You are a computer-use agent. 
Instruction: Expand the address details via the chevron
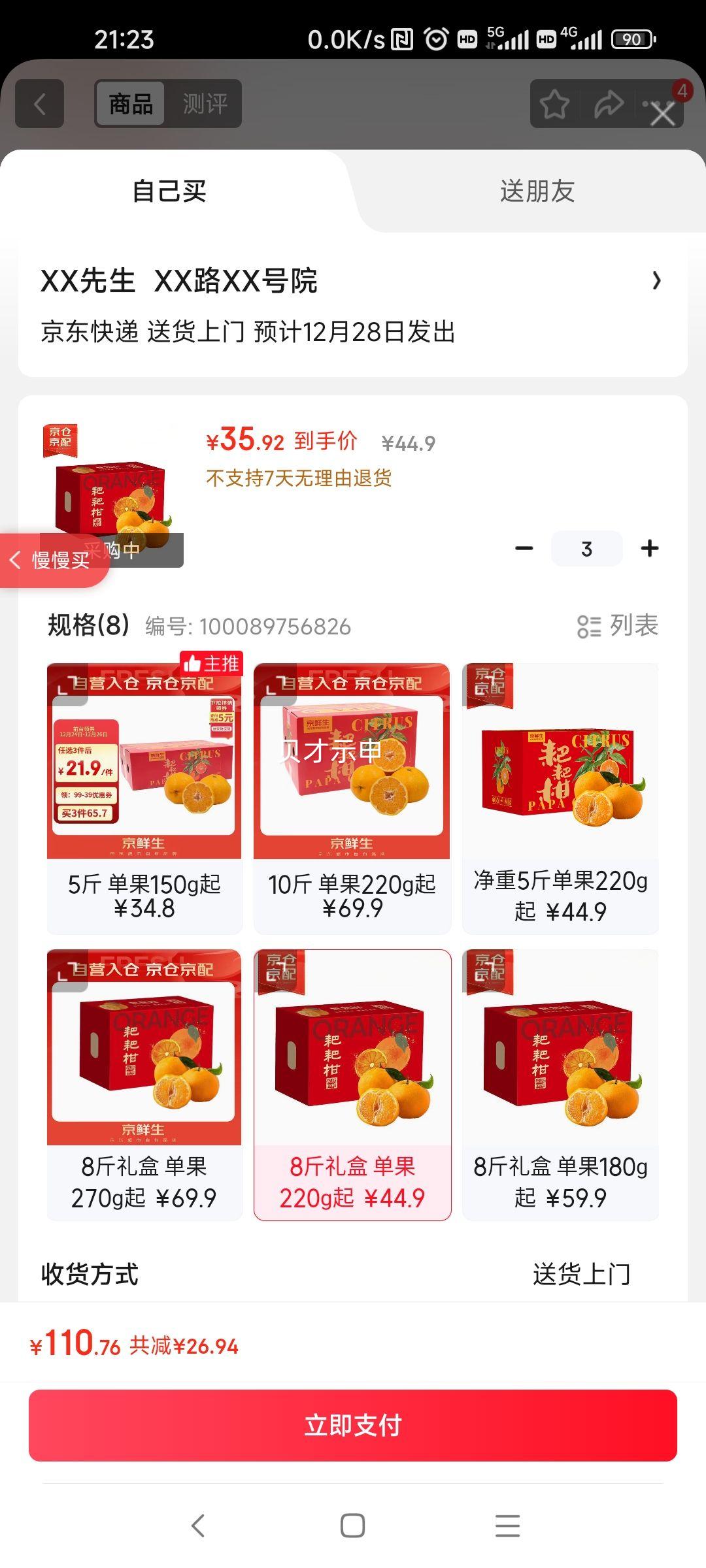click(656, 281)
